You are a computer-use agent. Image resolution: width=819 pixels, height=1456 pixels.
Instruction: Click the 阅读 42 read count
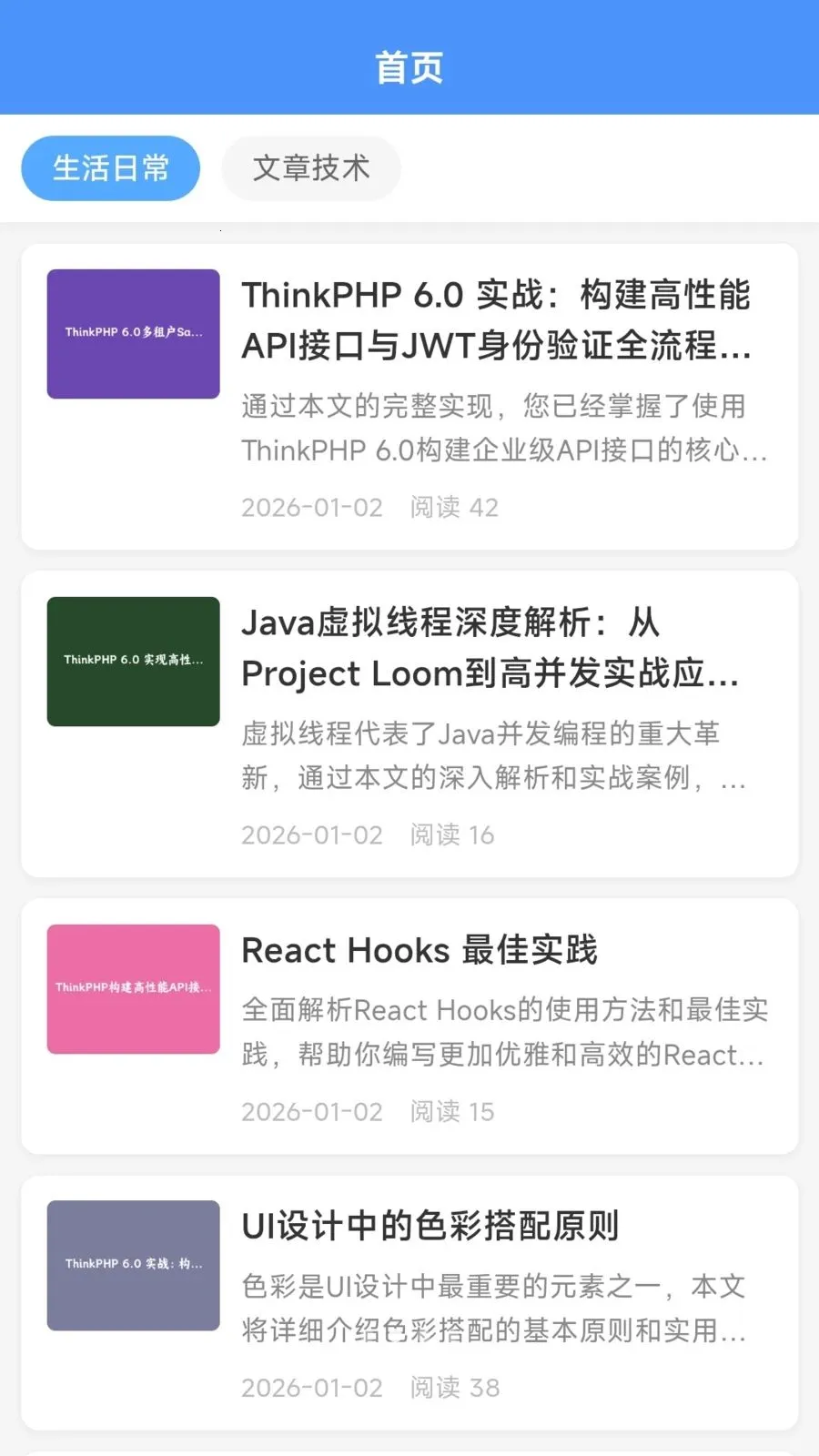click(452, 507)
